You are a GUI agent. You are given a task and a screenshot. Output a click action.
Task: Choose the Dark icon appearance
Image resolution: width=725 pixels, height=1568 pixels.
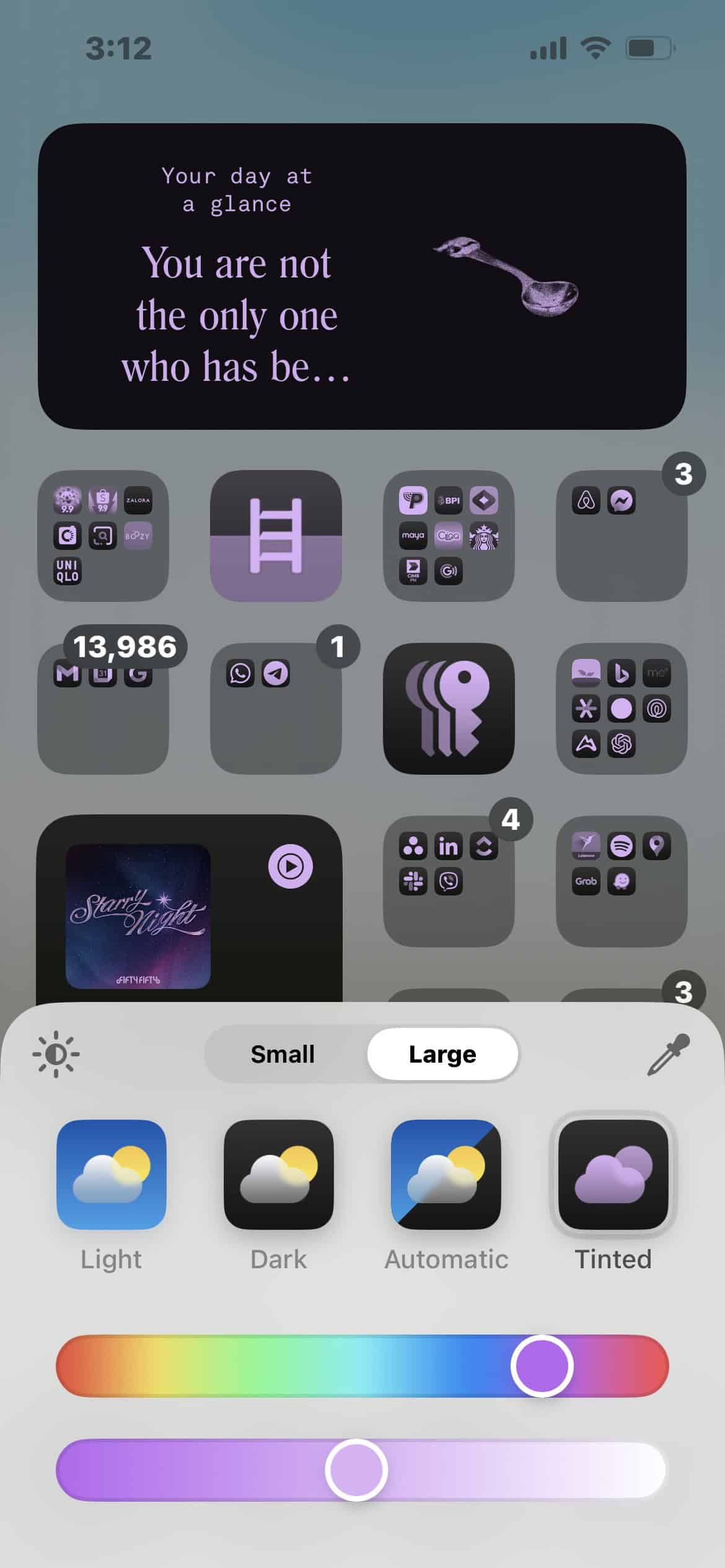[x=279, y=1174]
